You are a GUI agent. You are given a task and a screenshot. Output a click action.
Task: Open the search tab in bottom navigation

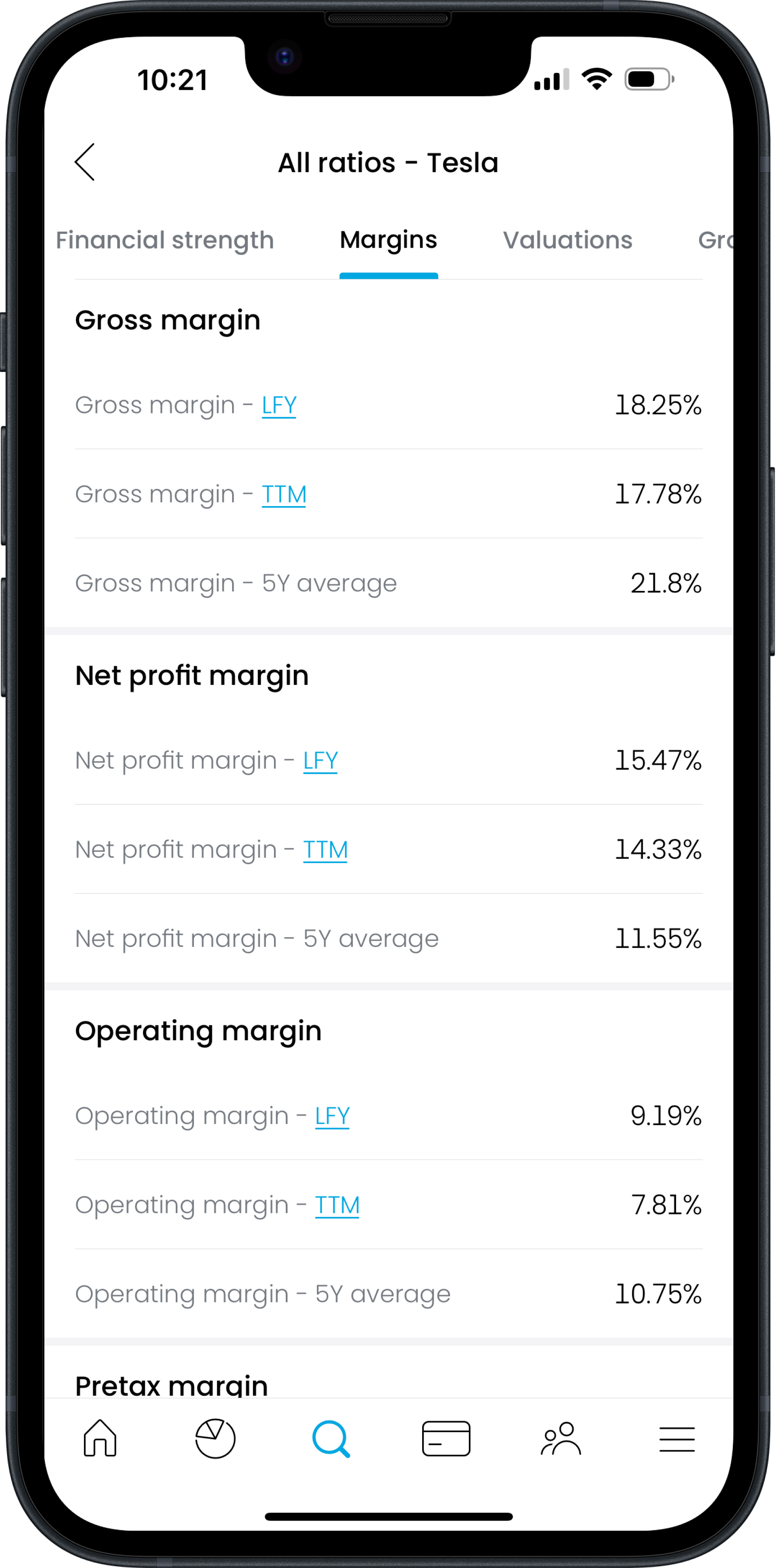pos(330,1439)
